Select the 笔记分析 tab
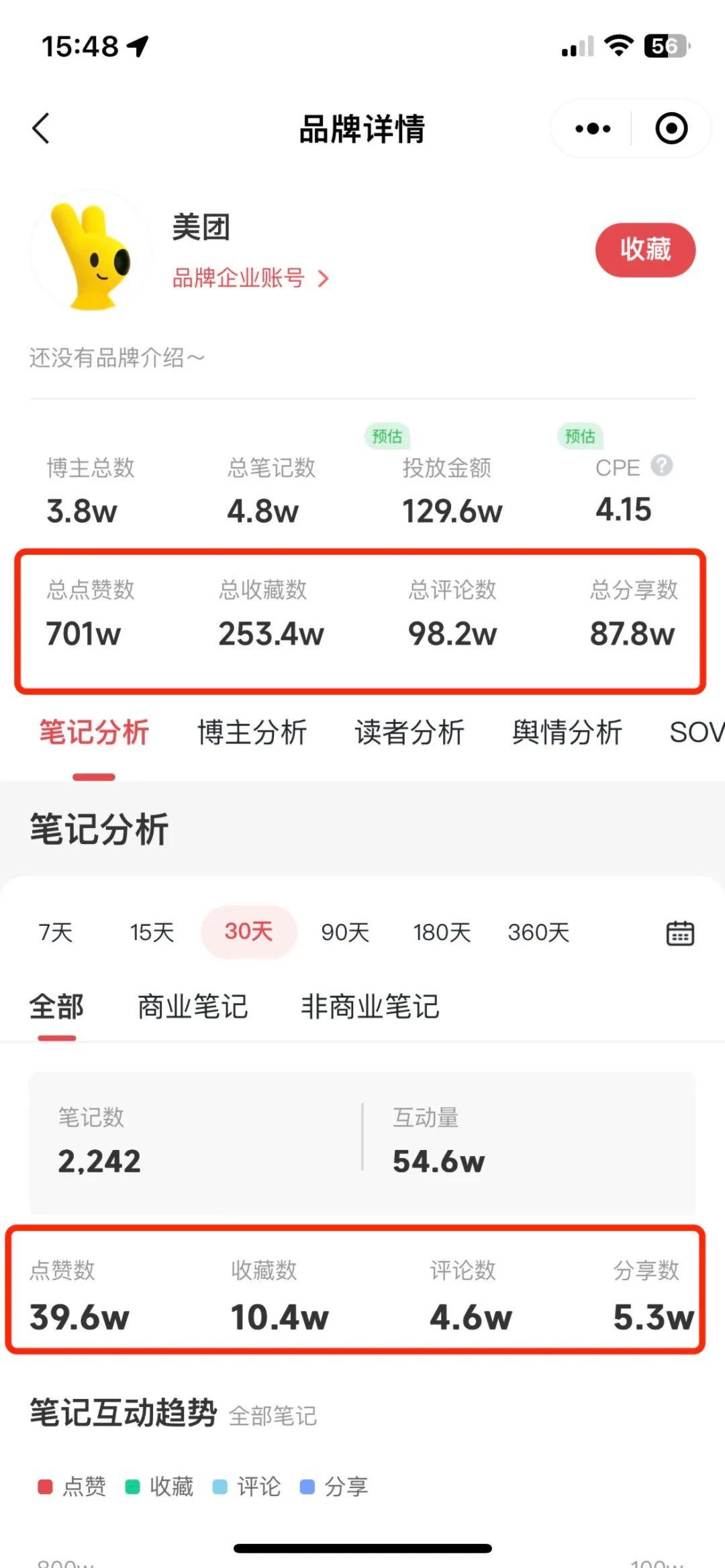725x1568 pixels. [94, 732]
